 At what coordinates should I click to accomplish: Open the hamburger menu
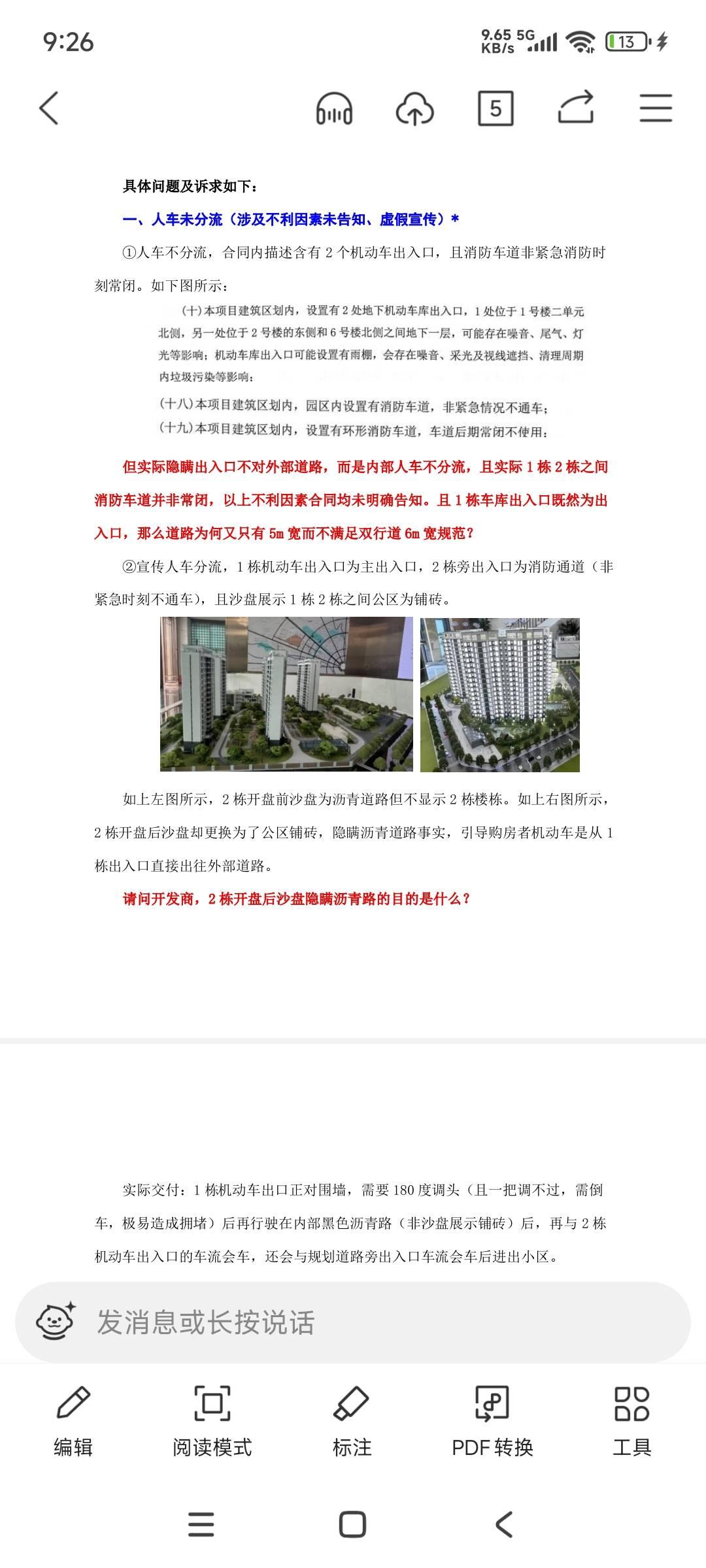(x=656, y=108)
